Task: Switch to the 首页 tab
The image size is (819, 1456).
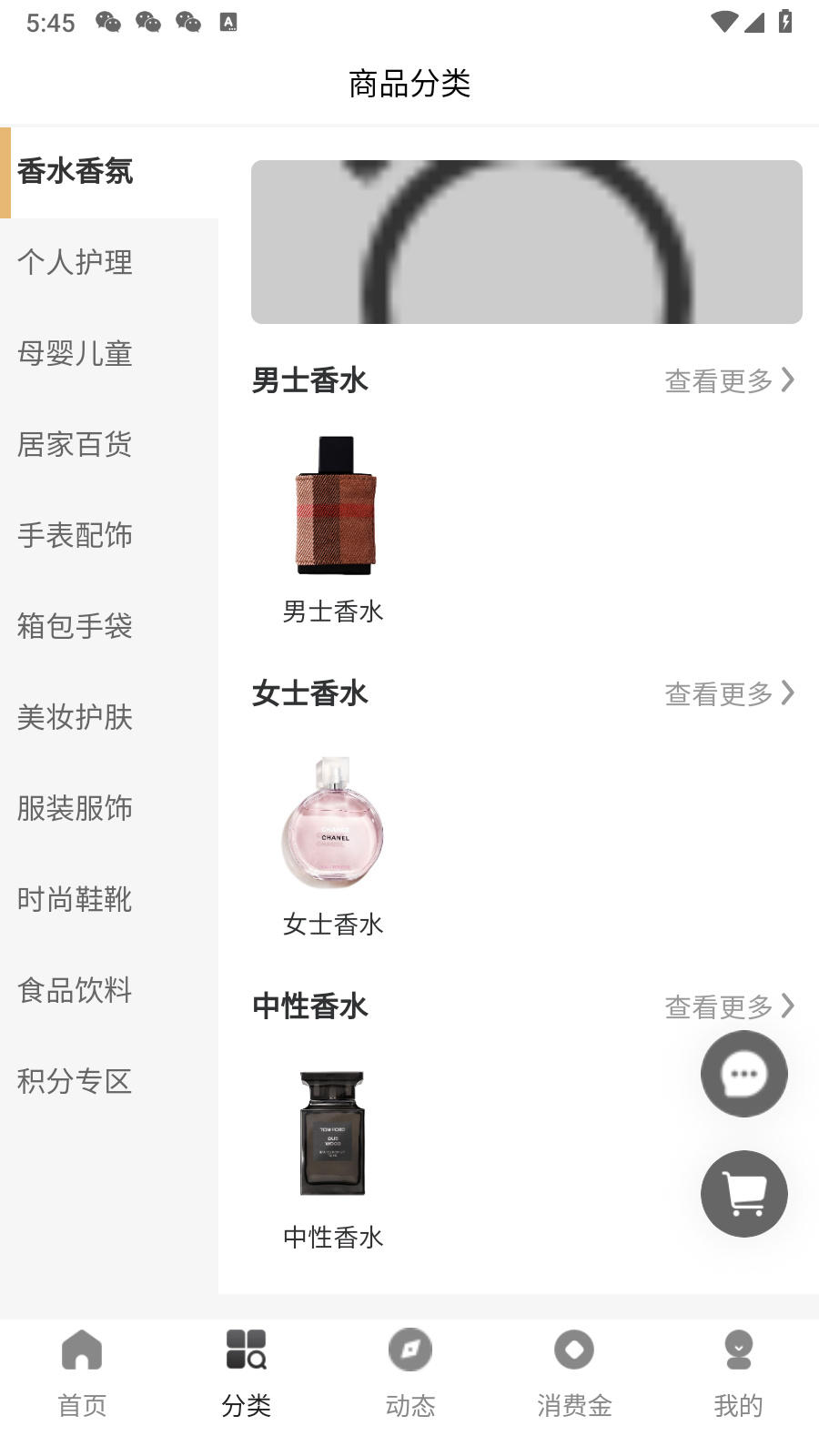Action: click(82, 1374)
